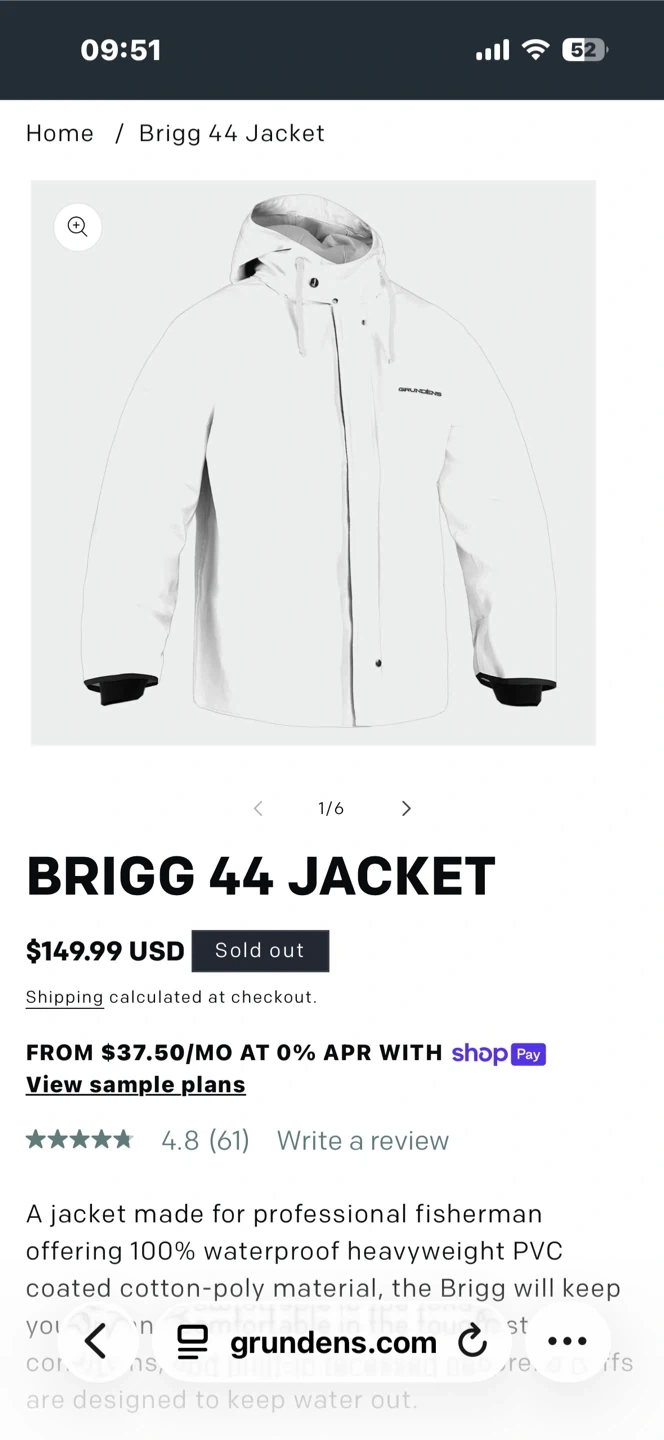This screenshot has width=664, height=1440.
Task: Reload the grundens.com page
Action: tap(472, 1342)
